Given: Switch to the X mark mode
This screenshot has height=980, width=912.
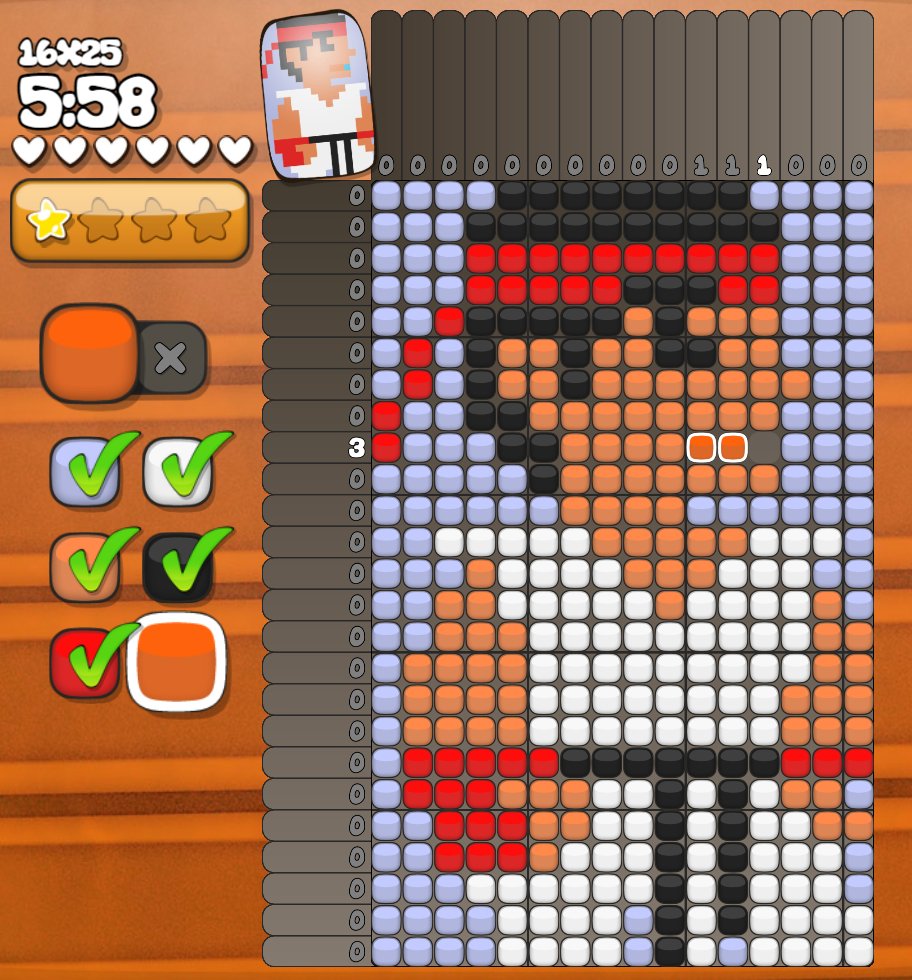Looking at the screenshot, I should [x=171, y=357].
